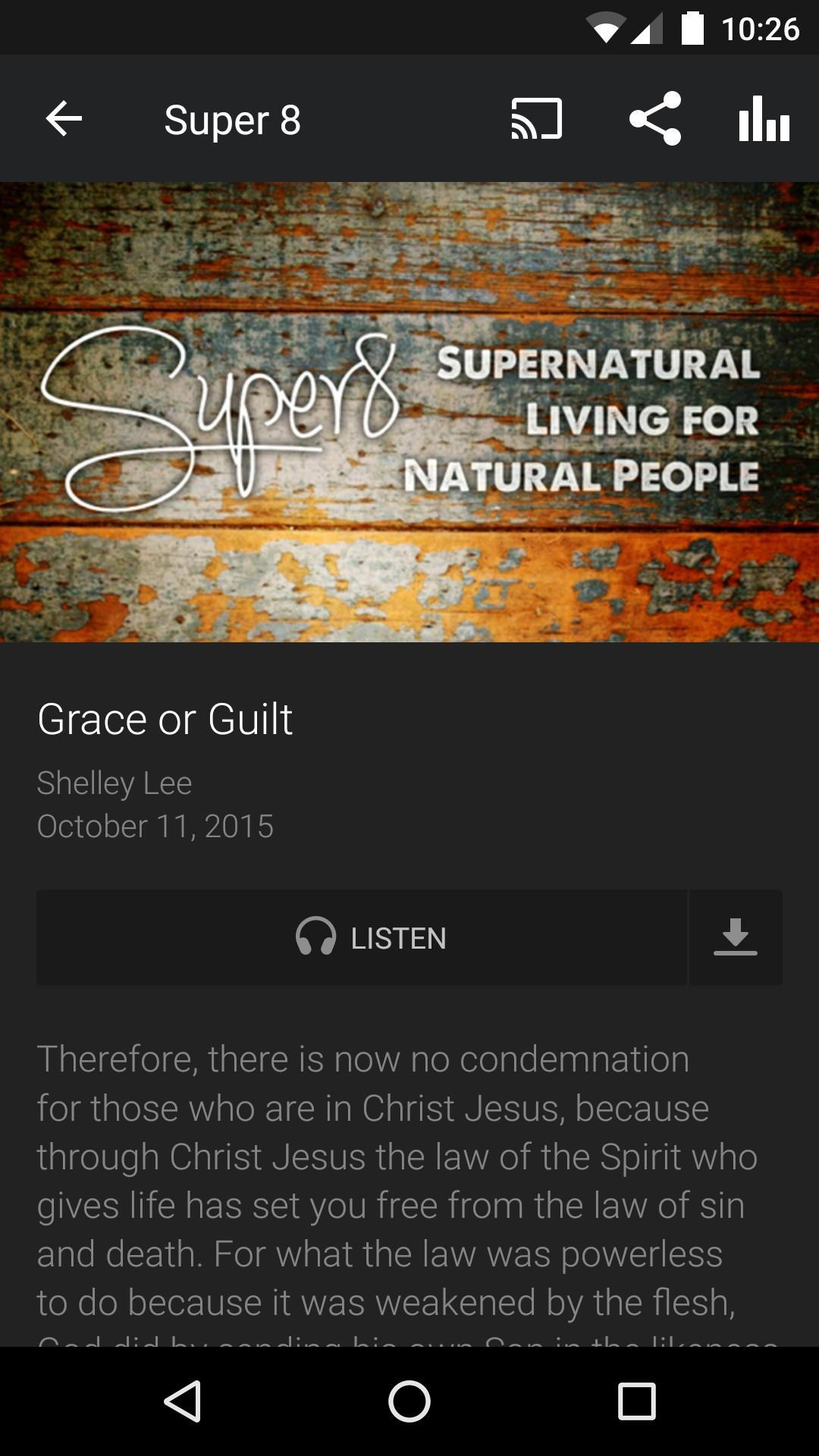This screenshot has height=1456, width=819.
Task: Tap the system home button
Action: [x=409, y=1401]
